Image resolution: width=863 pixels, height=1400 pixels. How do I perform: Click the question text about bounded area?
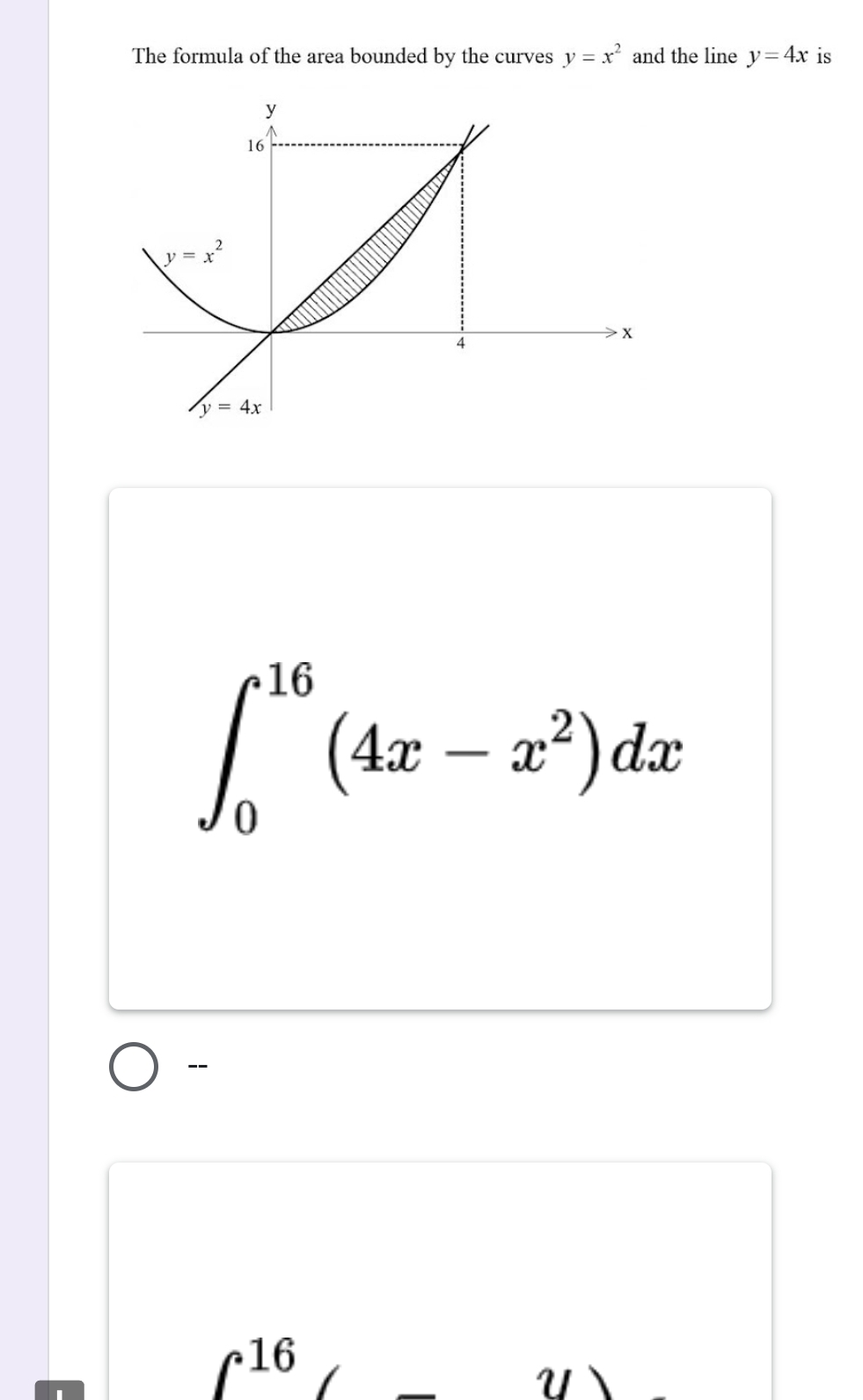tap(479, 55)
